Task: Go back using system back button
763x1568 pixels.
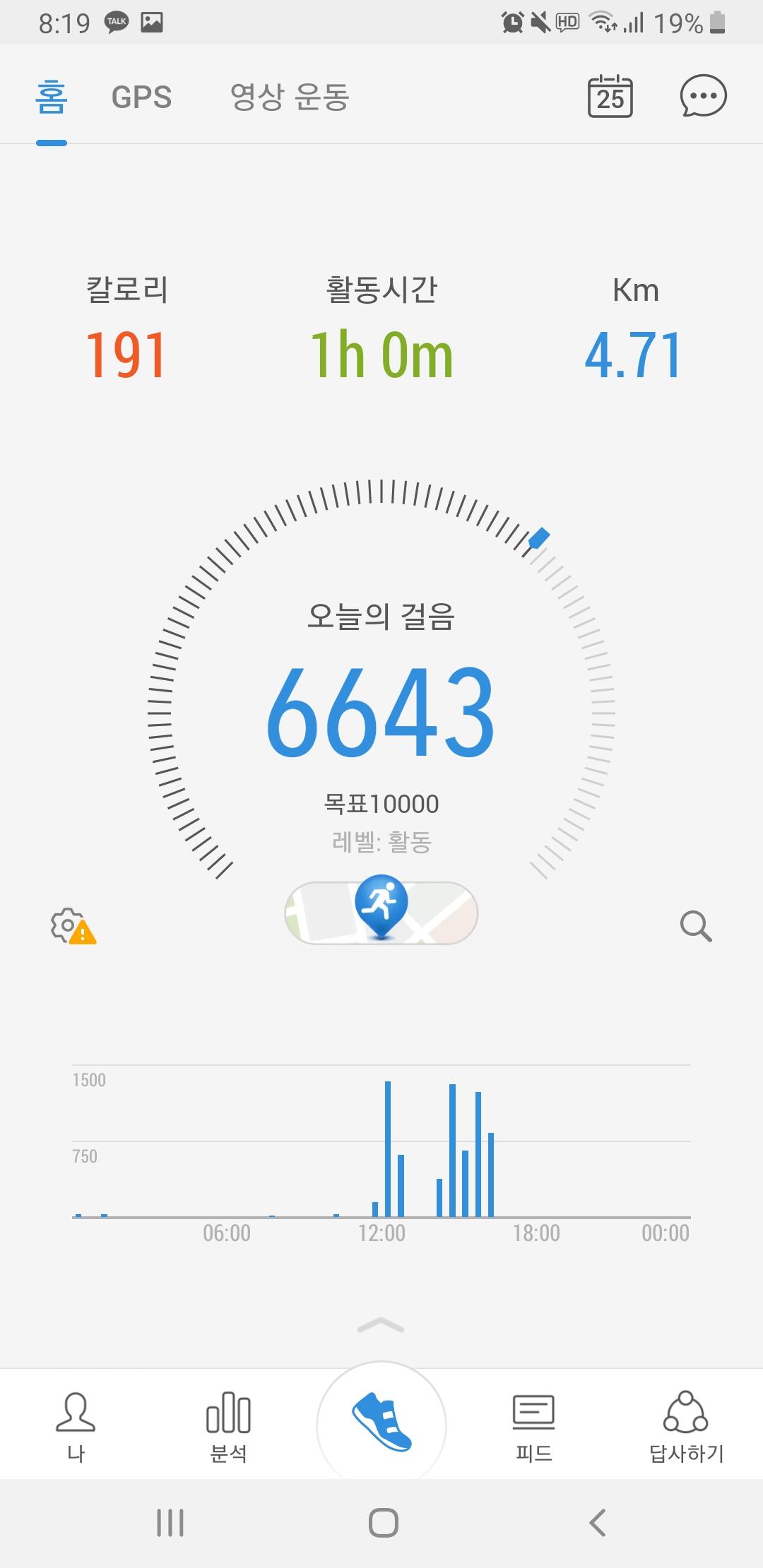Action: (x=598, y=1523)
